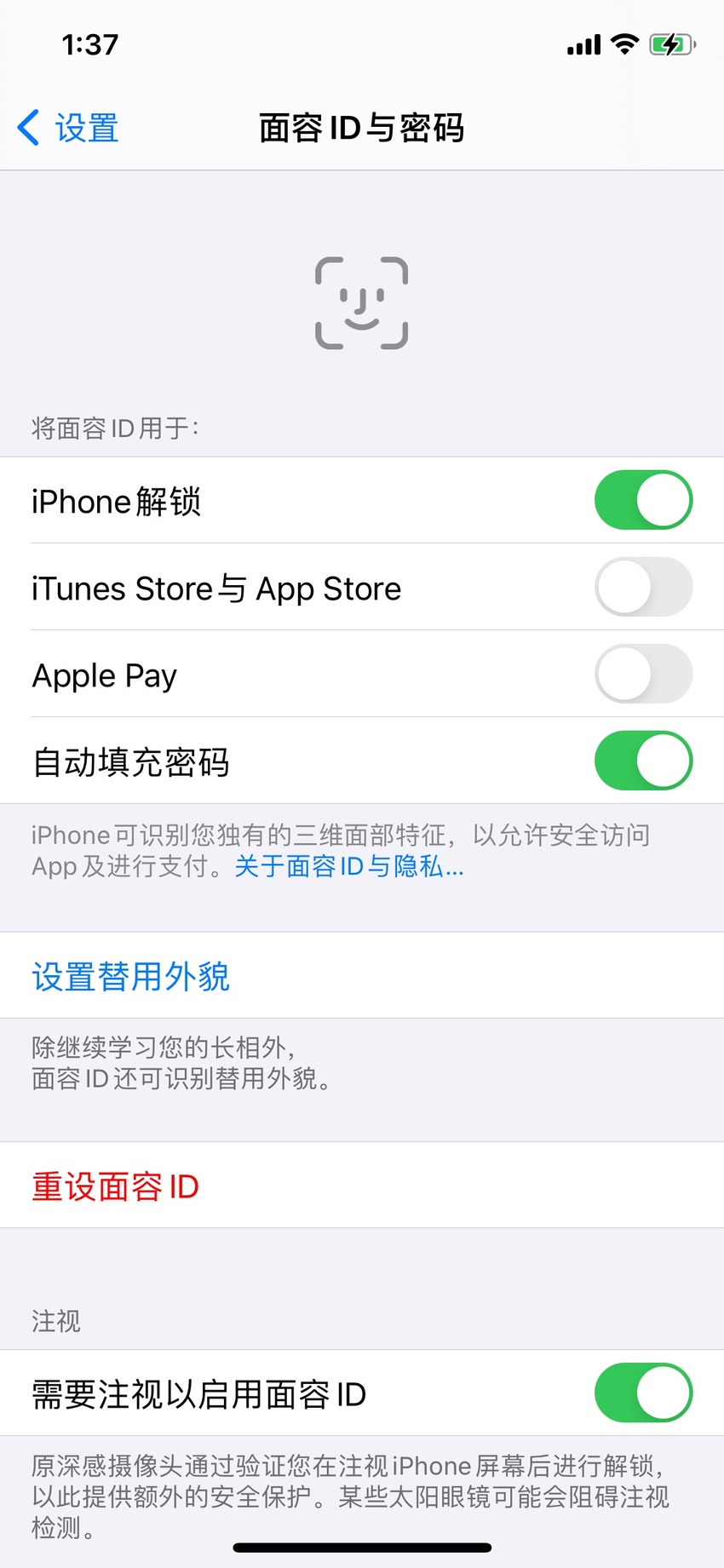Screen dimensions: 724x1568
Task: Tap 设置替用外貌
Action: [x=362, y=975]
